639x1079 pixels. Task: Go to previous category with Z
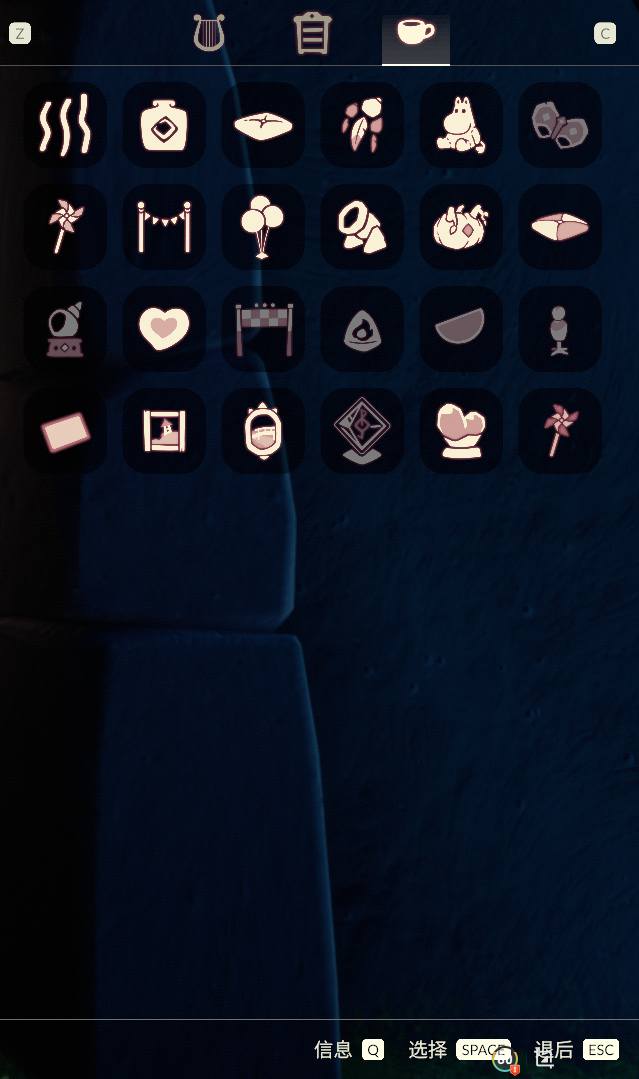20,34
